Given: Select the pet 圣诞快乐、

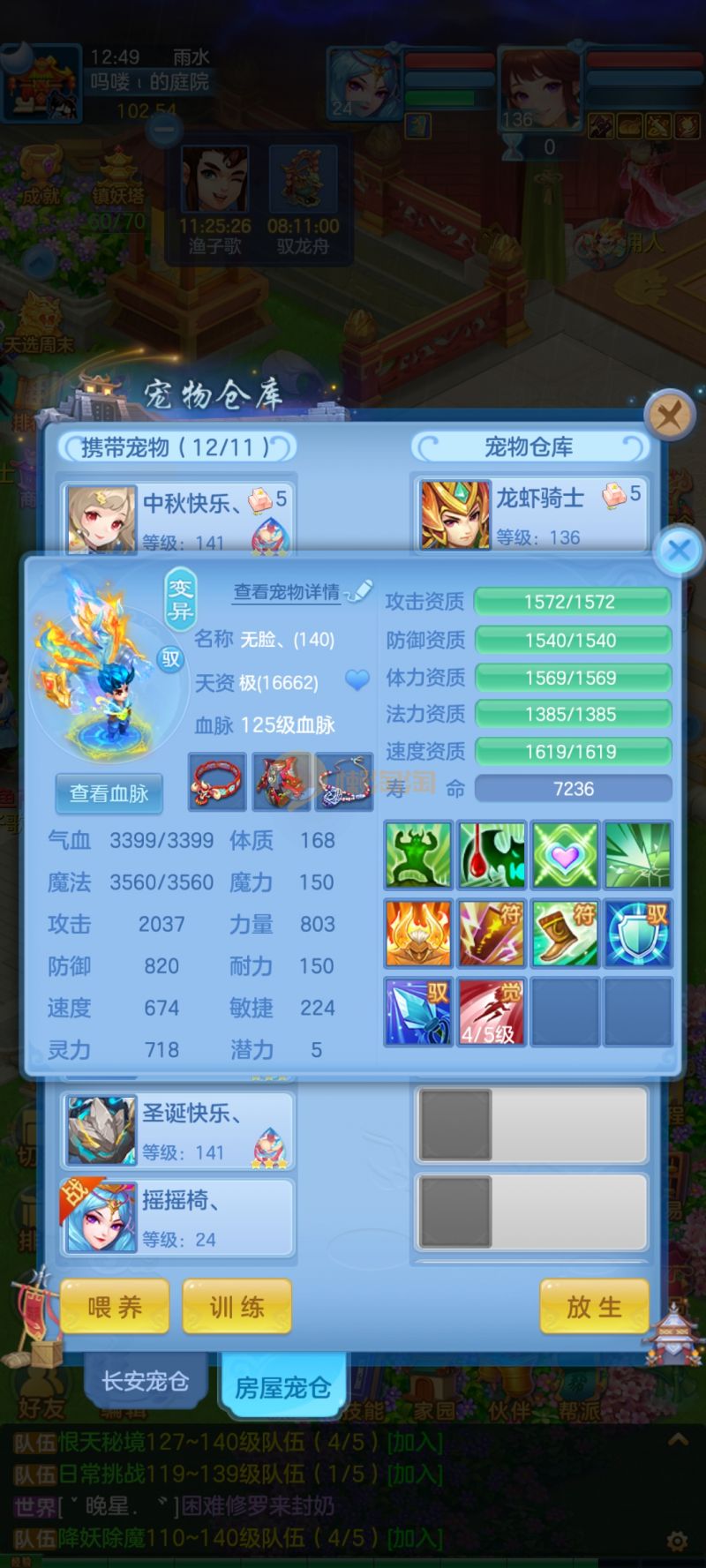Looking at the screenshot, I should [x=176, y=1130].
